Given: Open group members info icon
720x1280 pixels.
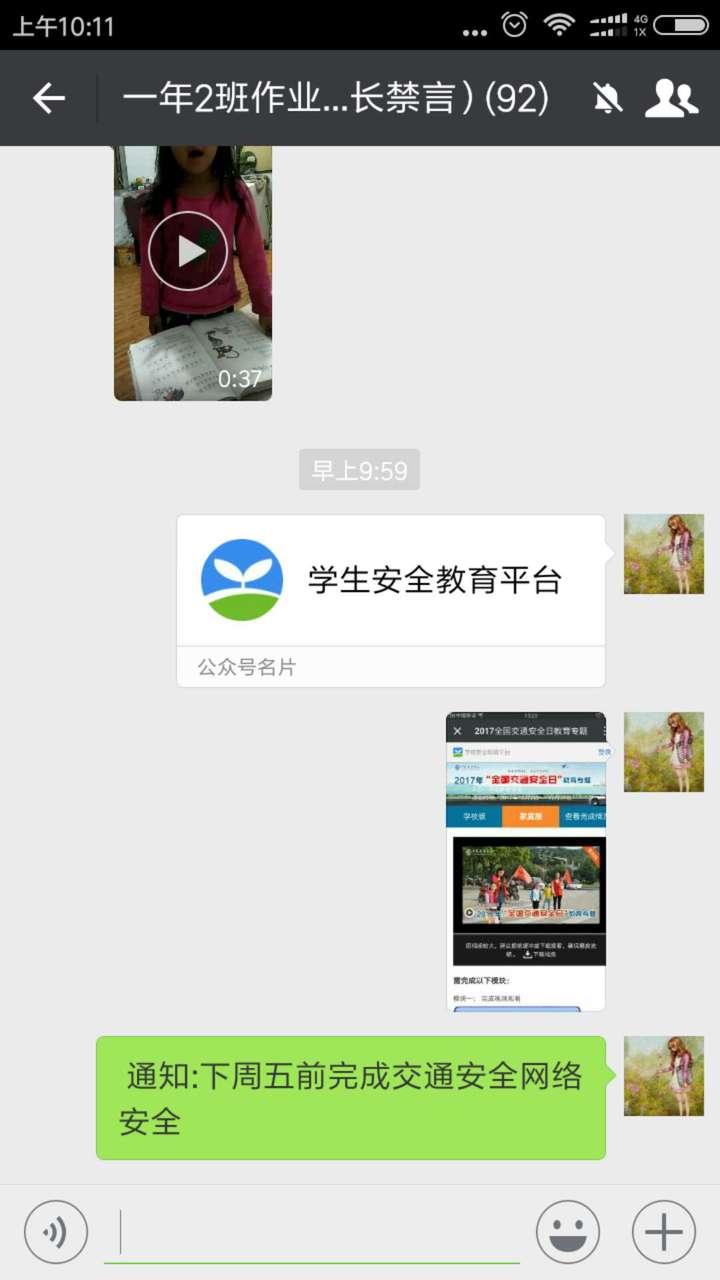Looking at the screenshot, I should pos(671,98).
